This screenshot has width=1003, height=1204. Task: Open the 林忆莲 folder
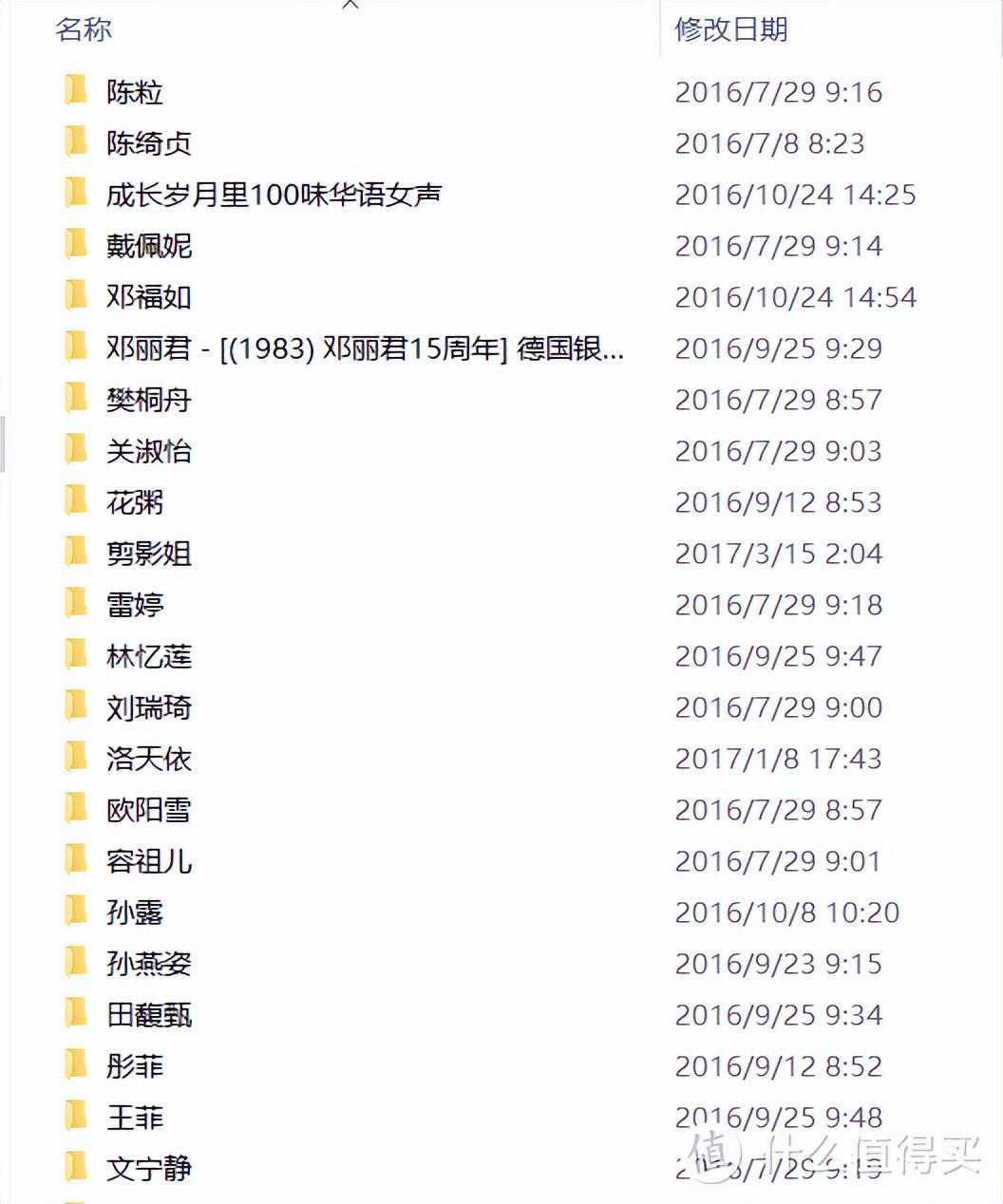(x=148, y=656)
